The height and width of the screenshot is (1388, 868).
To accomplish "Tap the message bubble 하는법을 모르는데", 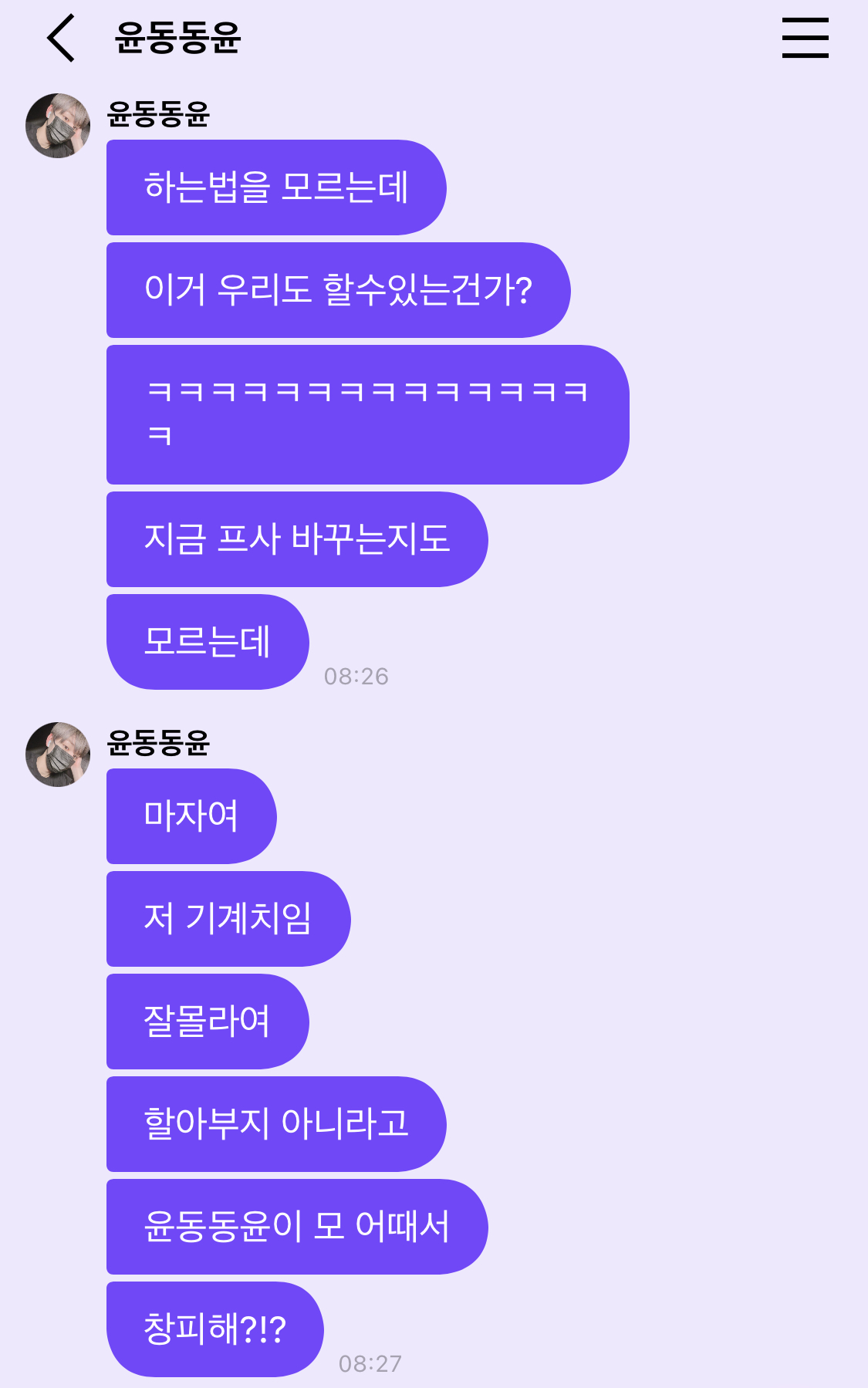I will [x=278, y=186].
